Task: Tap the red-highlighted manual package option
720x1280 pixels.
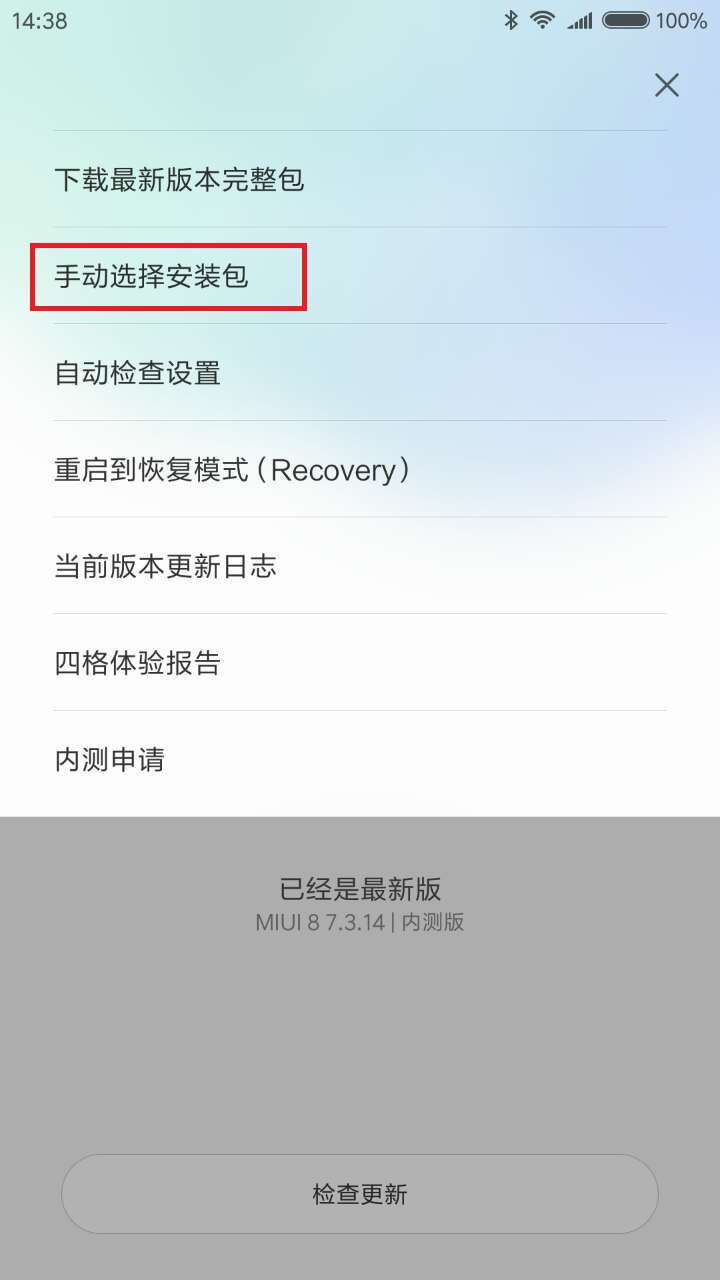Action: 167,276
